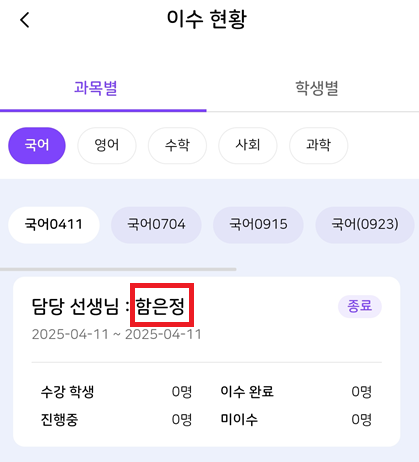
Task: Pick the 과학 subject chip
Action: point(318,145)
